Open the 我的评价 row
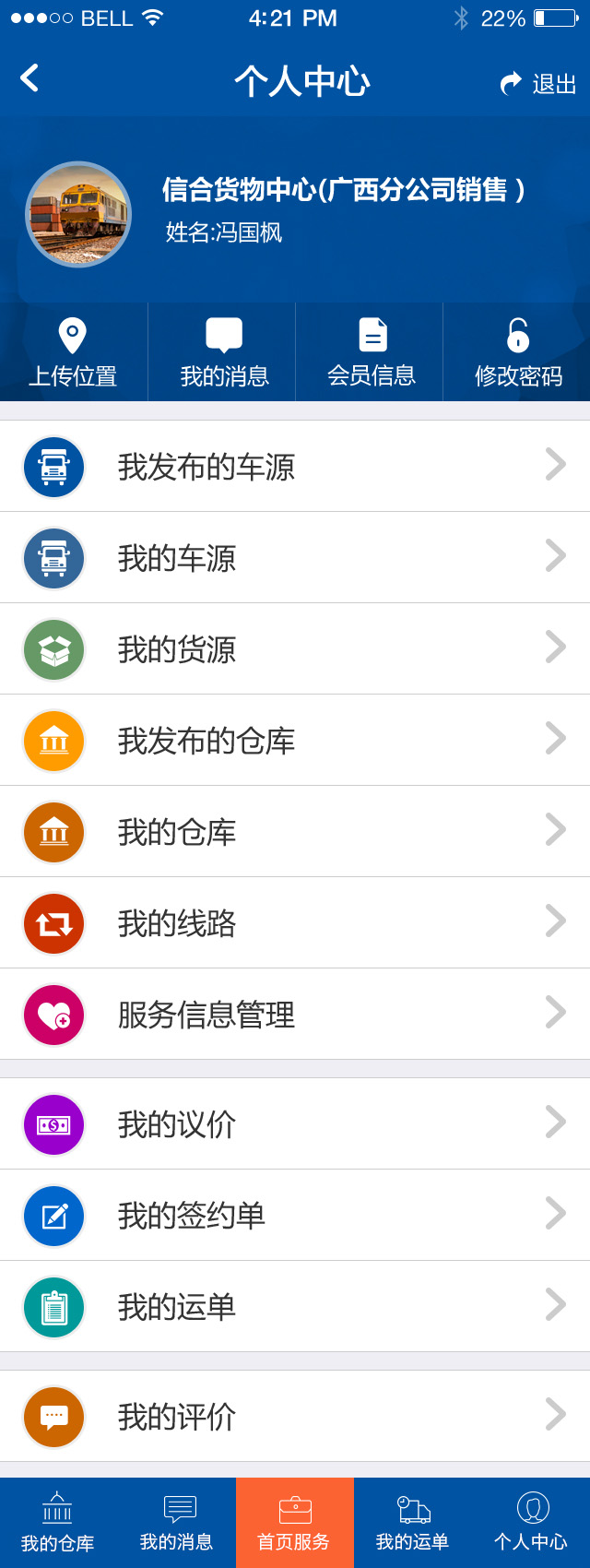The image size is (590, 1568). click(x=295, y=1417)
